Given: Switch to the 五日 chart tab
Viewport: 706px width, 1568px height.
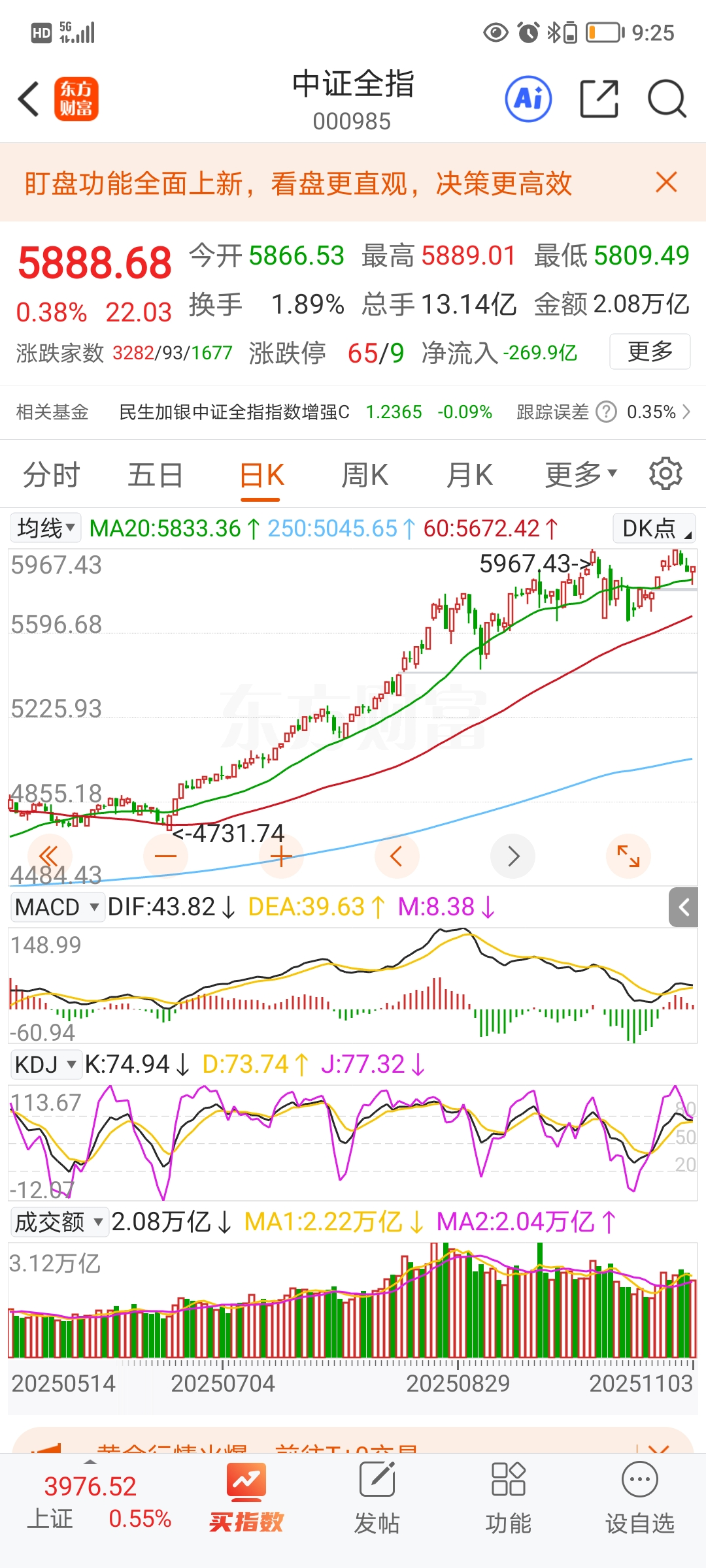Looking at the screenshot, I should 156,475.
